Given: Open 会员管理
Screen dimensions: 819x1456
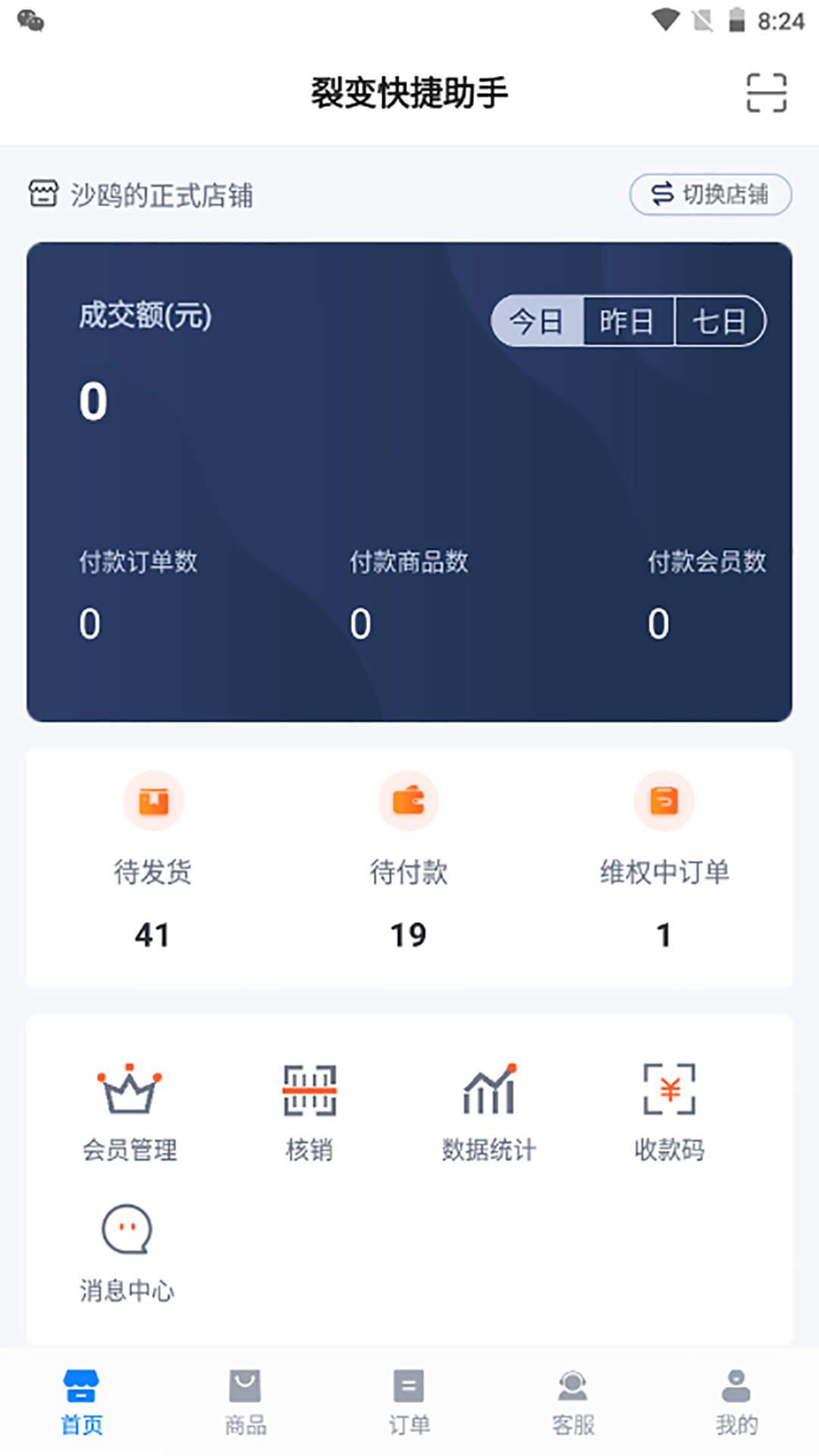Looking at the screenshot, I should pos(130,1112).
